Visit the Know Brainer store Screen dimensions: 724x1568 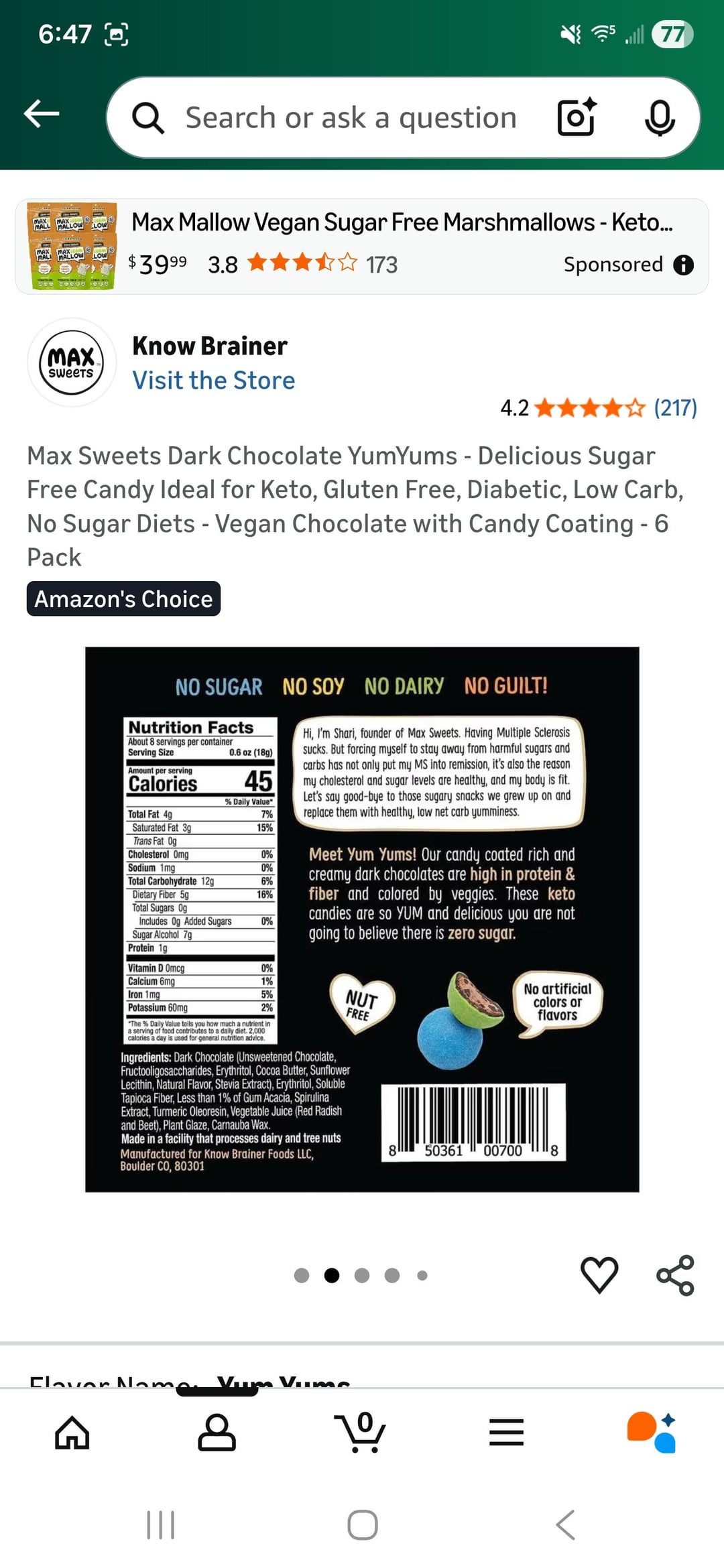[x=213, y=381]
